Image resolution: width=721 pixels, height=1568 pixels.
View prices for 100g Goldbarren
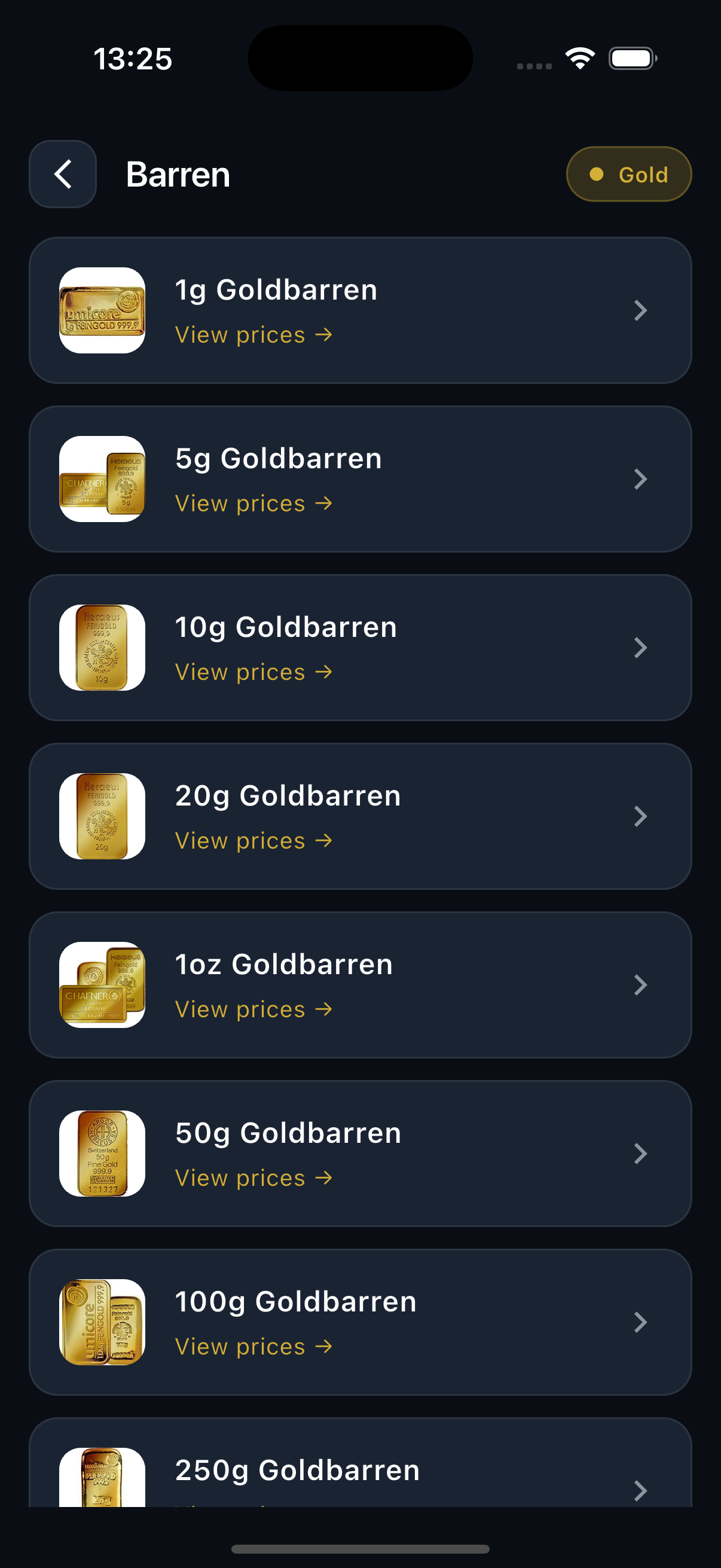pyautogui.click(x=253, y=1347)
